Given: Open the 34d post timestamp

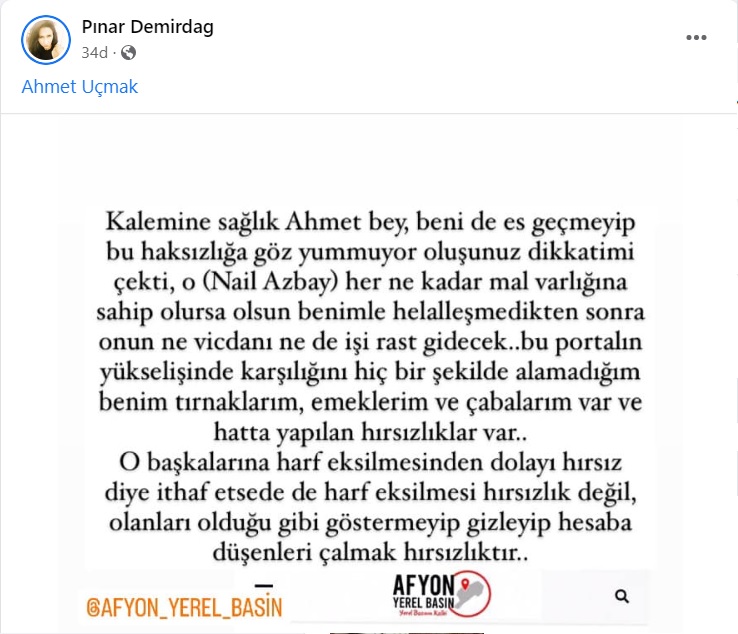Looking at the screenshot, I should (94, 52).
